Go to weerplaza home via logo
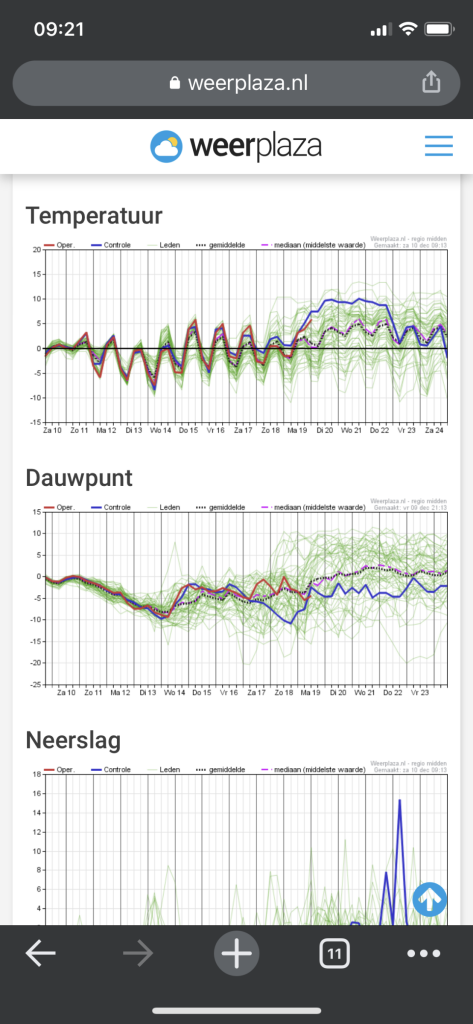Screen dimensions: 473x1024 coord(236,146)
